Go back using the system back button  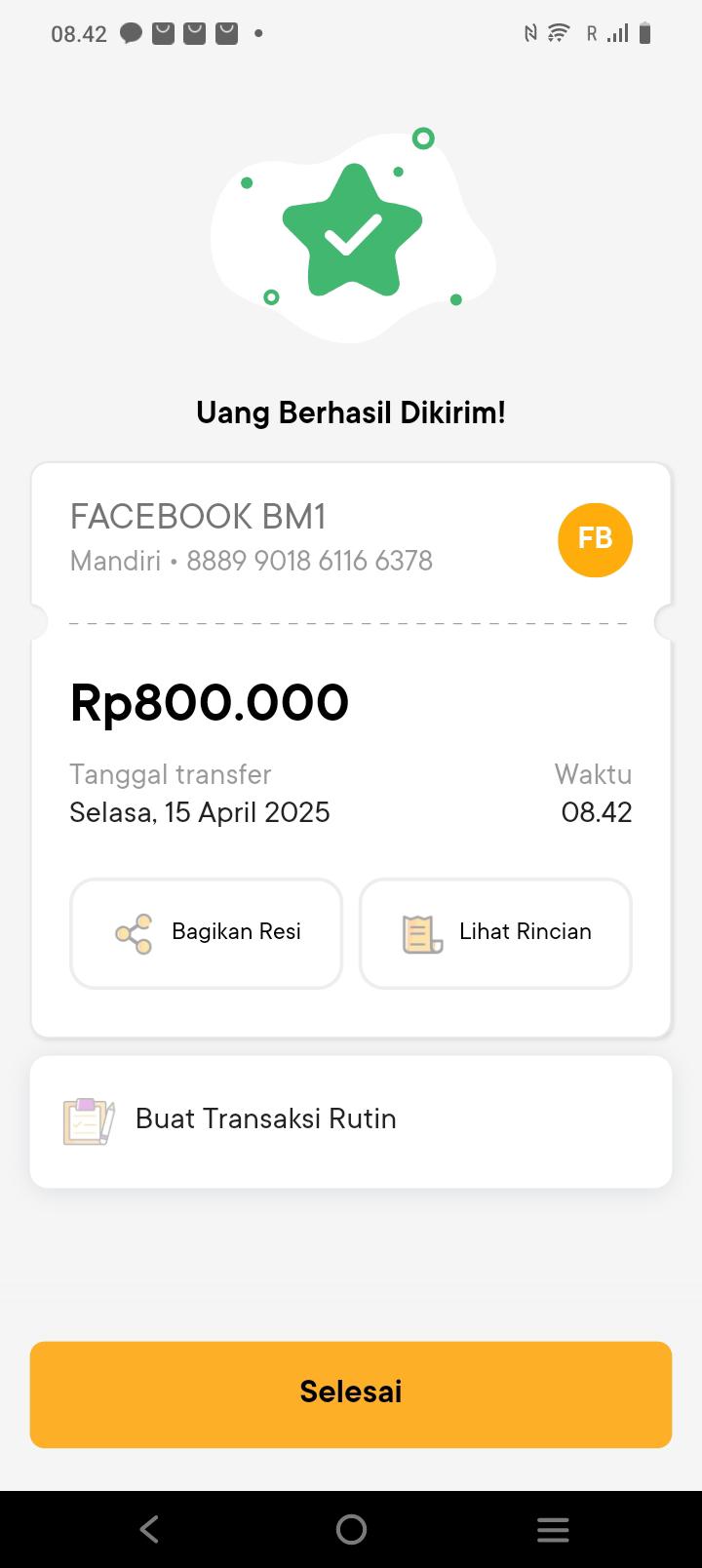[x=149, y=1529]
